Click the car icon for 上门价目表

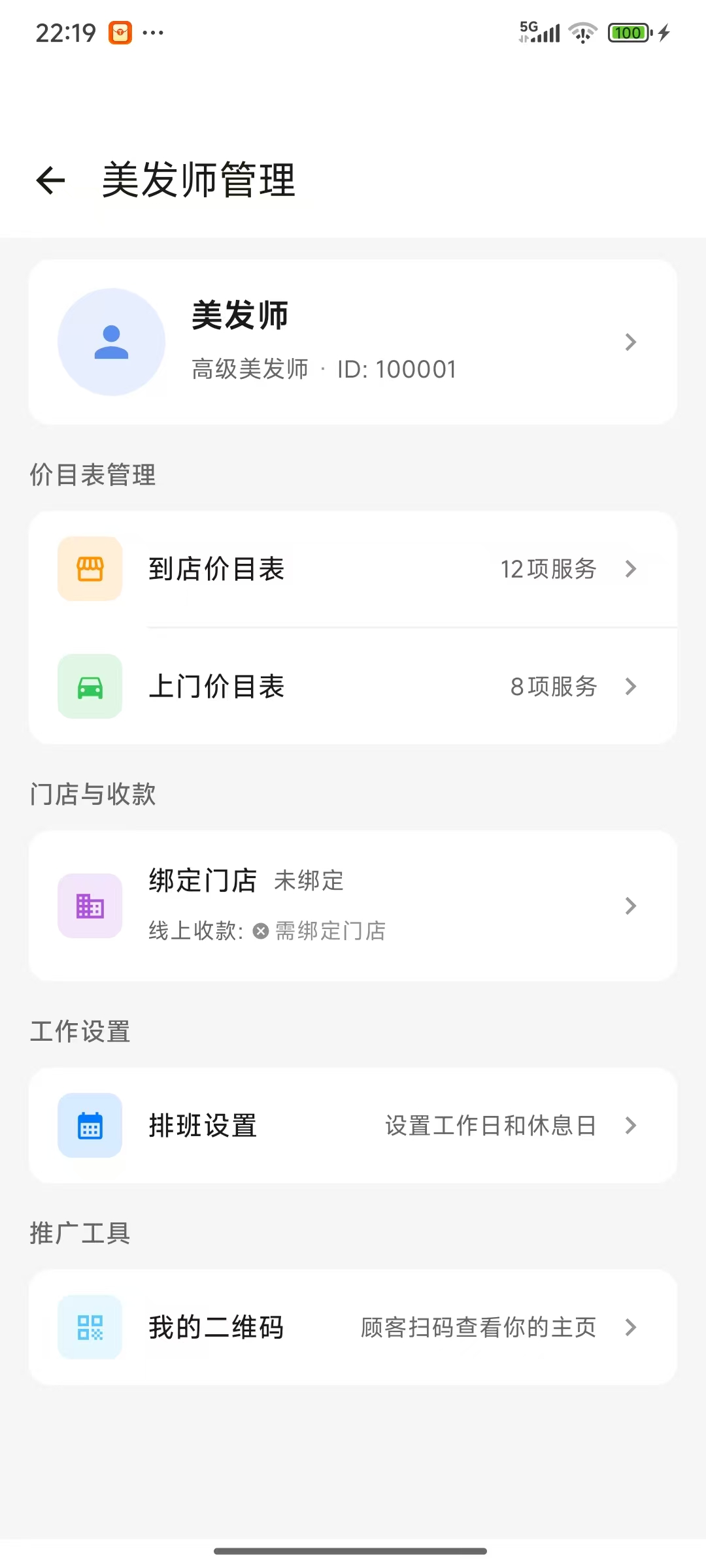pos(90,687)
